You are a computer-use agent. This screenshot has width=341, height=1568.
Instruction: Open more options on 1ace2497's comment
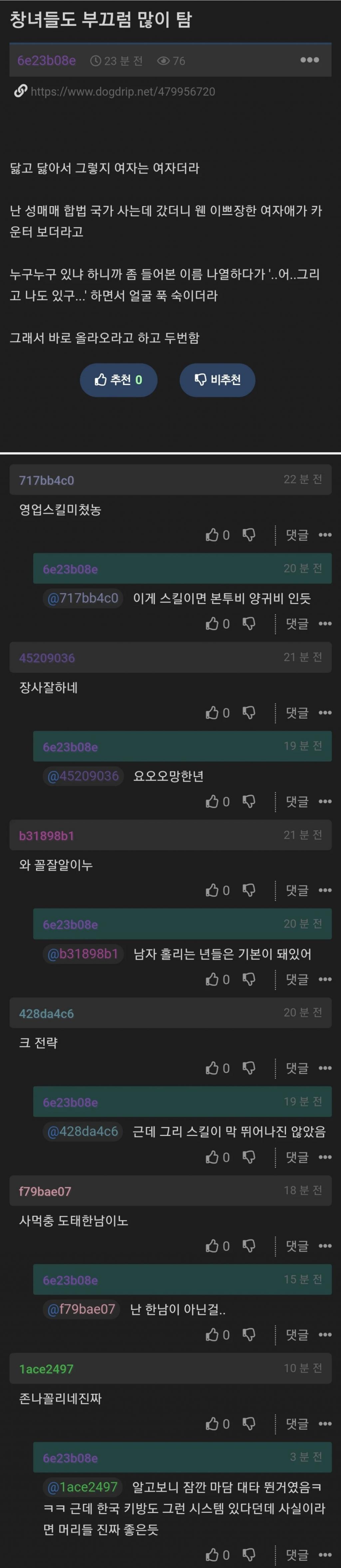(x=325, y=1424)
